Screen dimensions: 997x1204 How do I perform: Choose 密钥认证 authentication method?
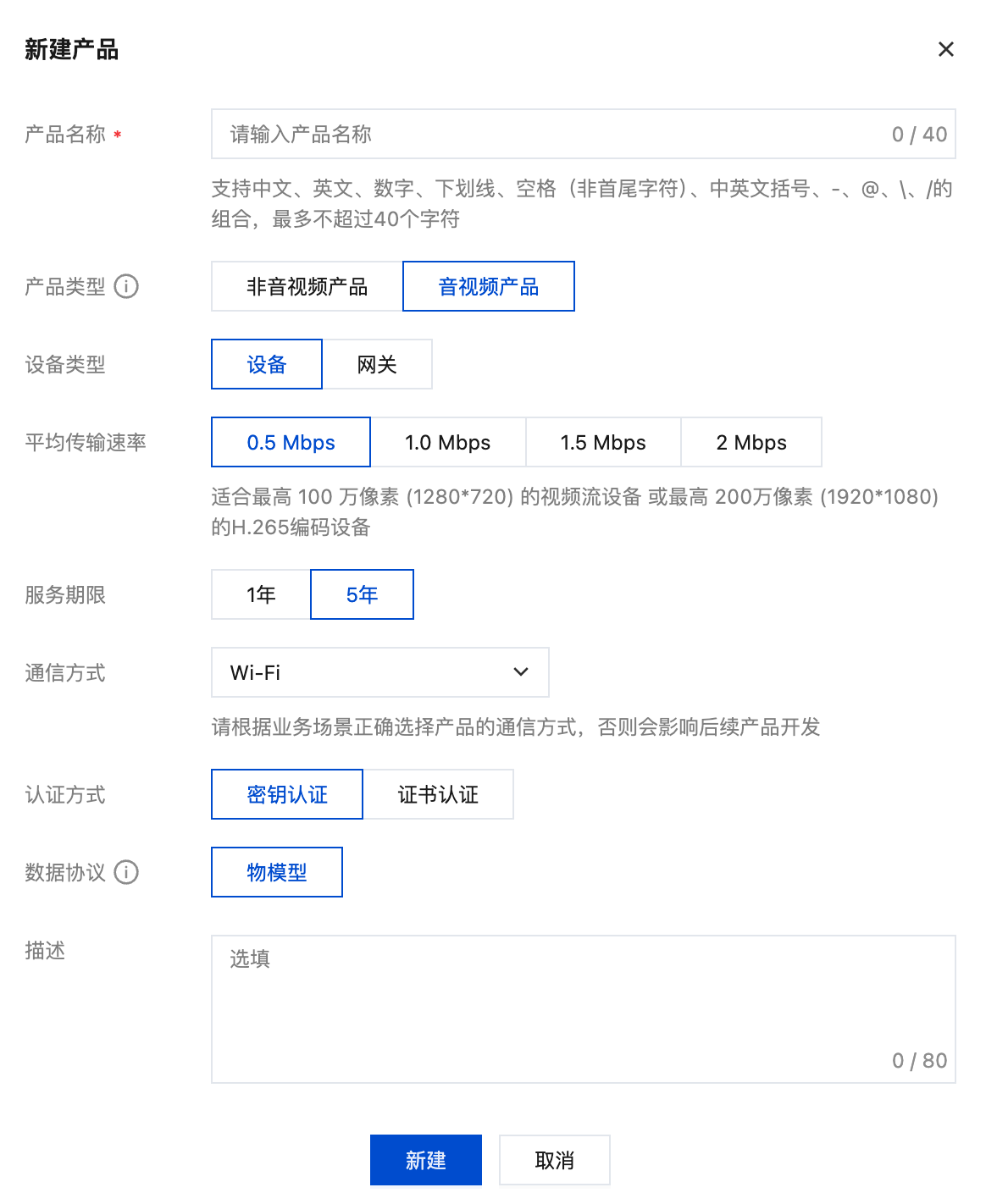[x=286, y=794]
